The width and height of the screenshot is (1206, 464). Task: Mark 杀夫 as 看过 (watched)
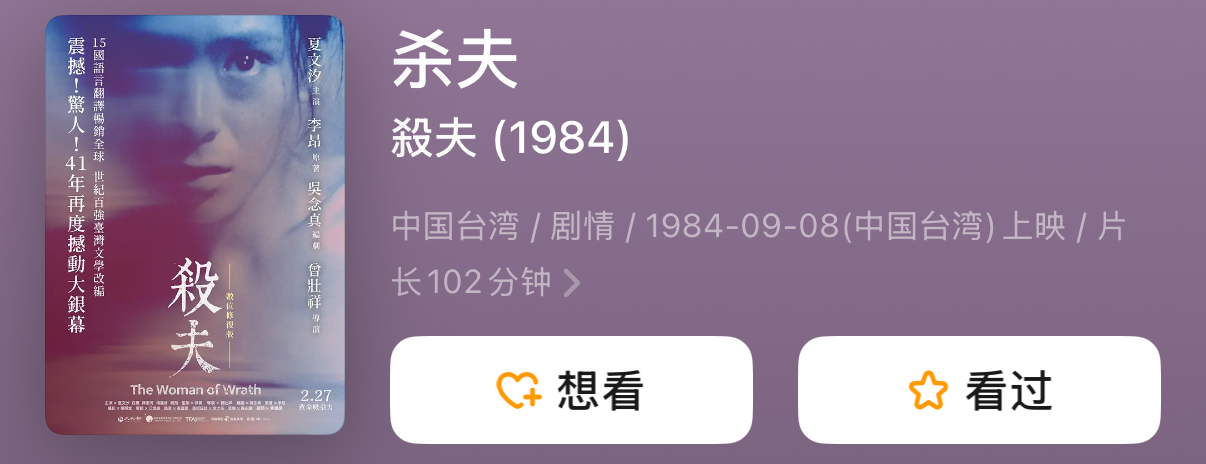pos(978,390)
